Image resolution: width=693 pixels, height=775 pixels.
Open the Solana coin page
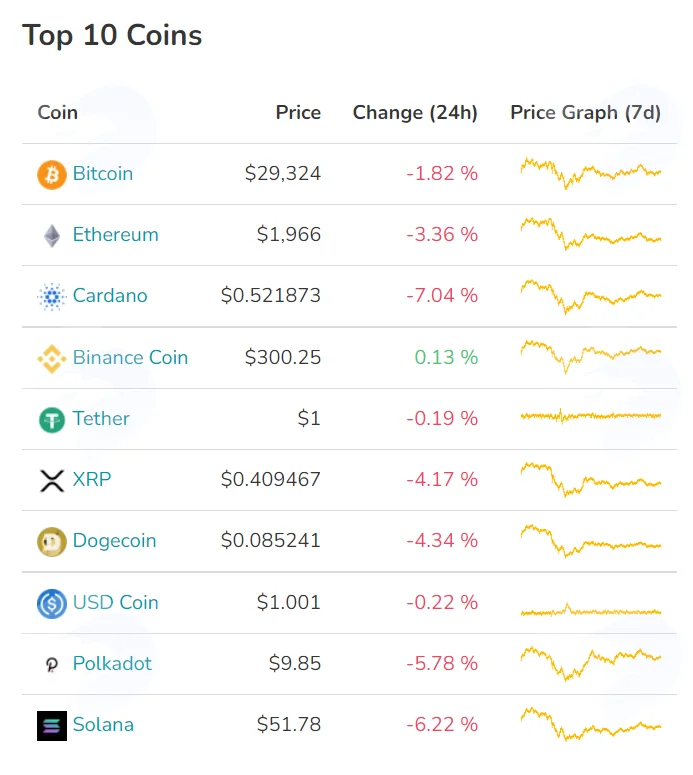coord(103,725)
